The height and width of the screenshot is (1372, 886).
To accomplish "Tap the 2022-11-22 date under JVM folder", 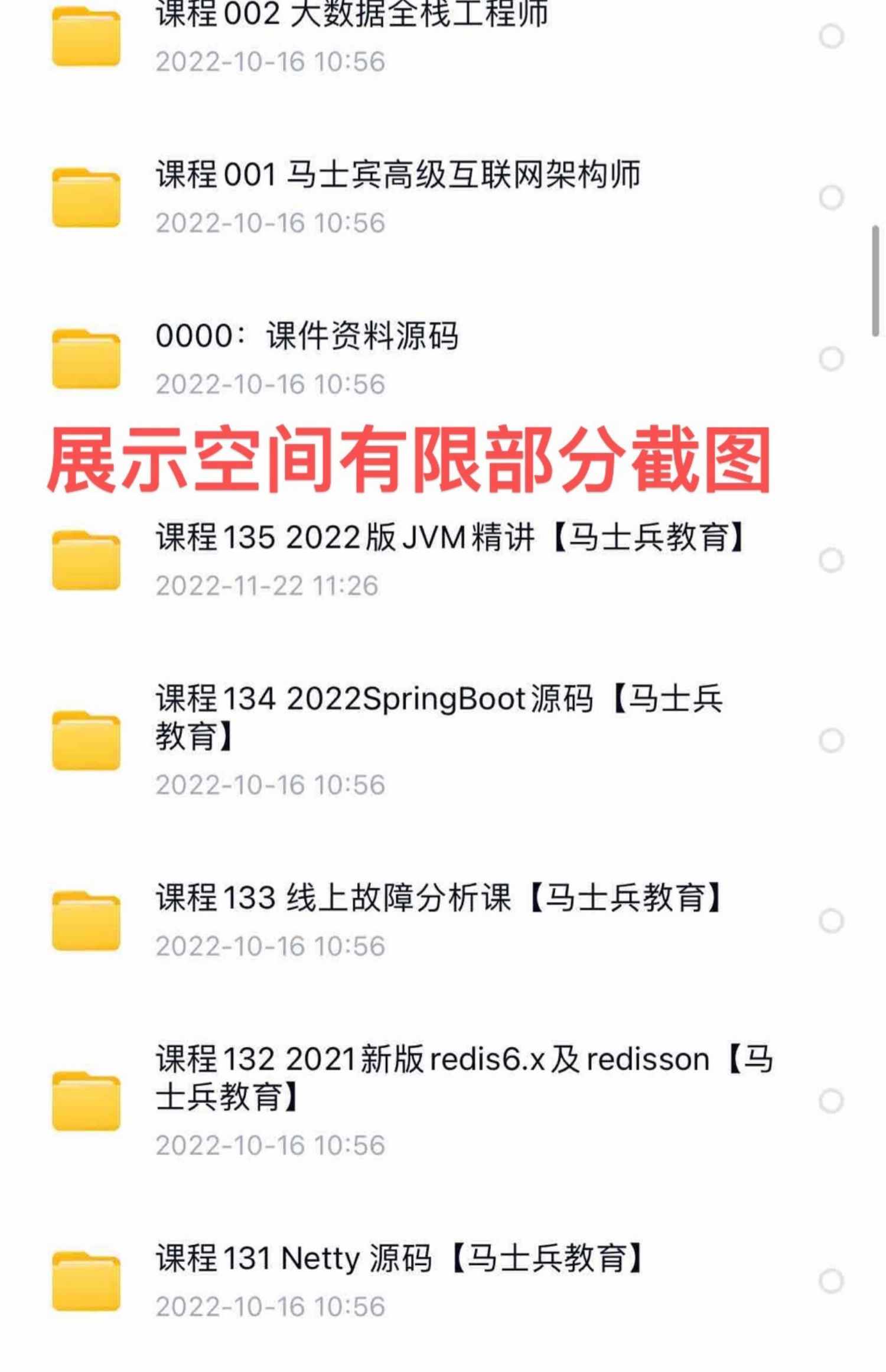I will point(269,585).
